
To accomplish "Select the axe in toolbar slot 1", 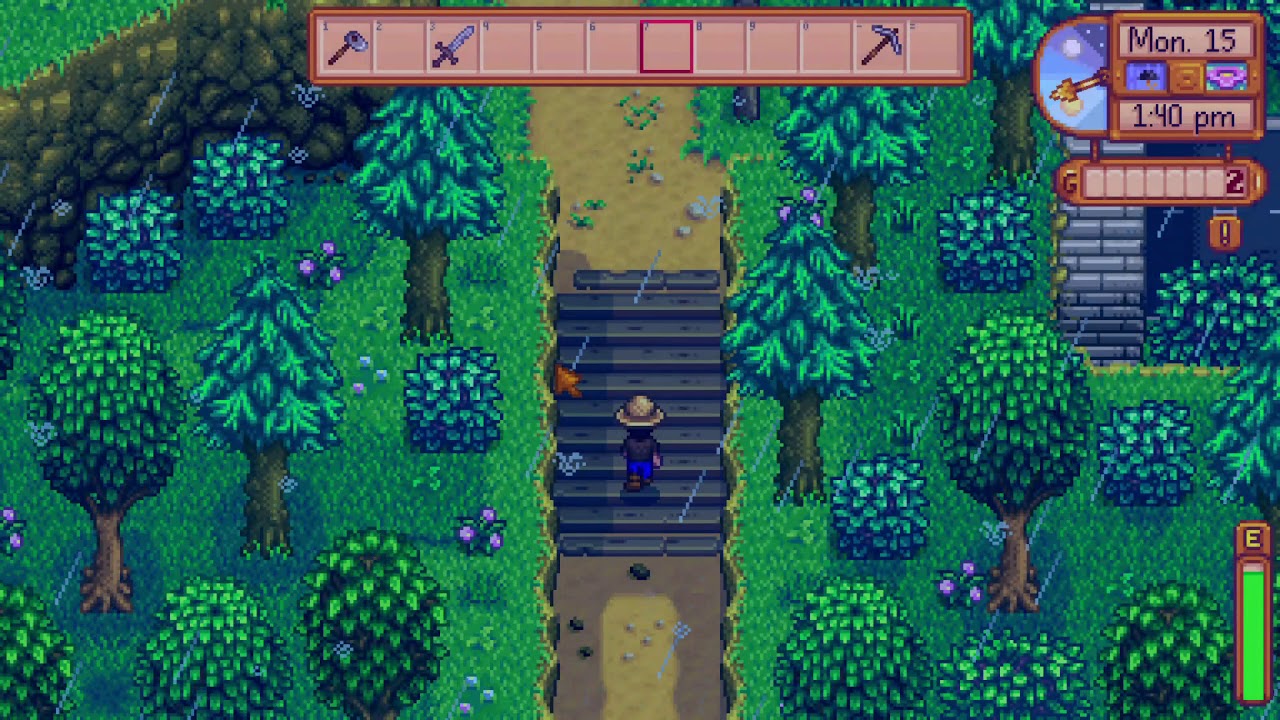I will point(347,47).
